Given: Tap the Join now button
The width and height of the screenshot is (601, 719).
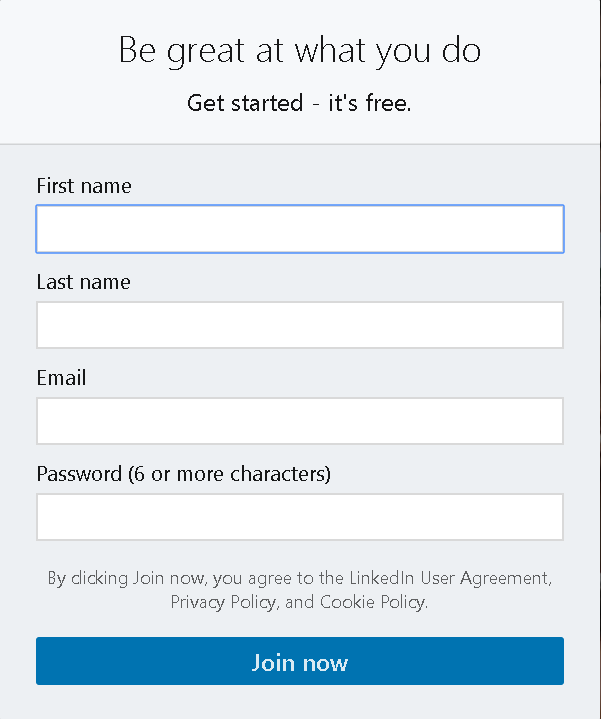Looking at the screenshot, I should [x=300, y=662].
